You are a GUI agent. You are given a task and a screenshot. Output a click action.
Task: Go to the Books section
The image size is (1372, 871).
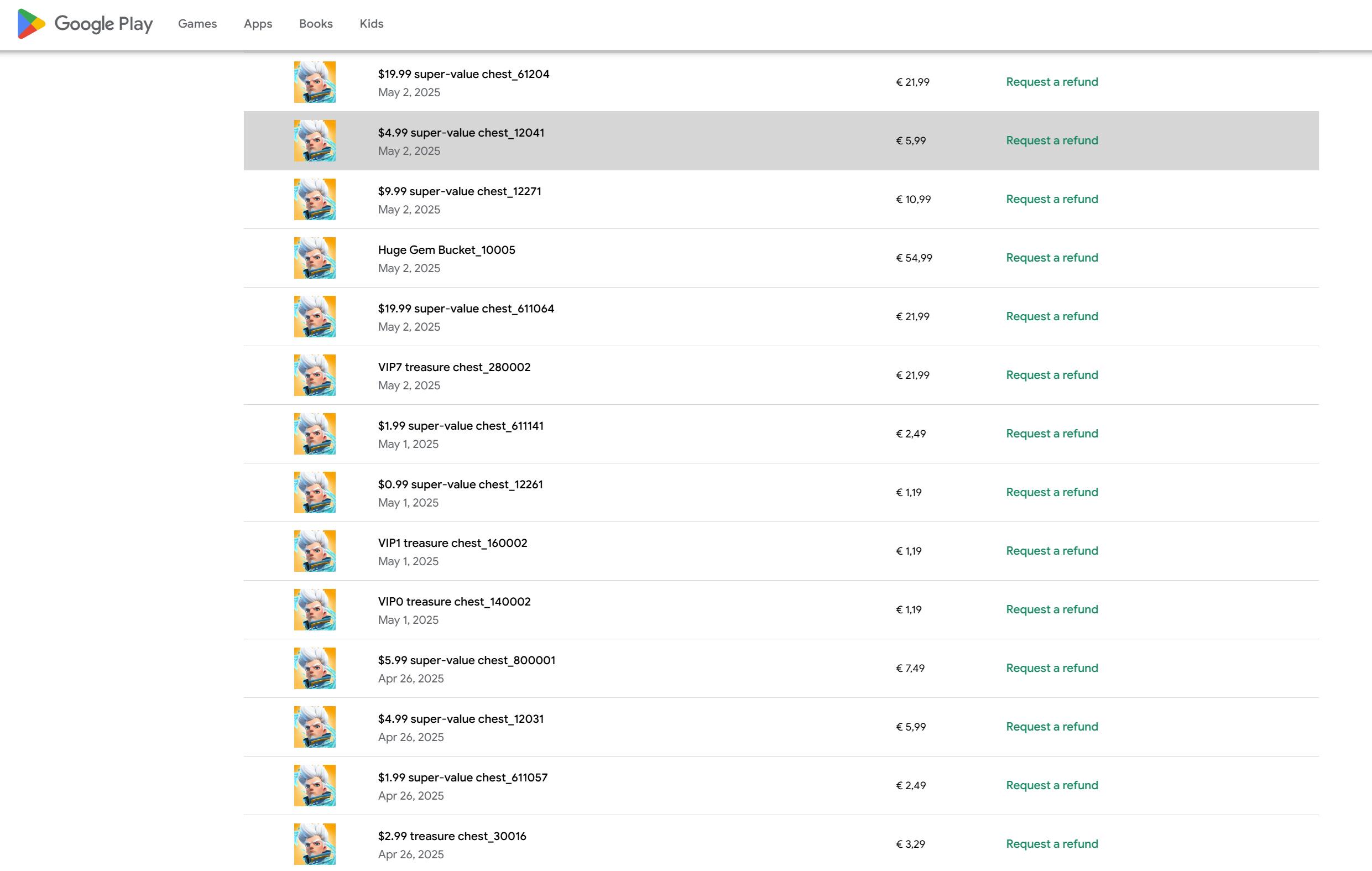[316, 24]
